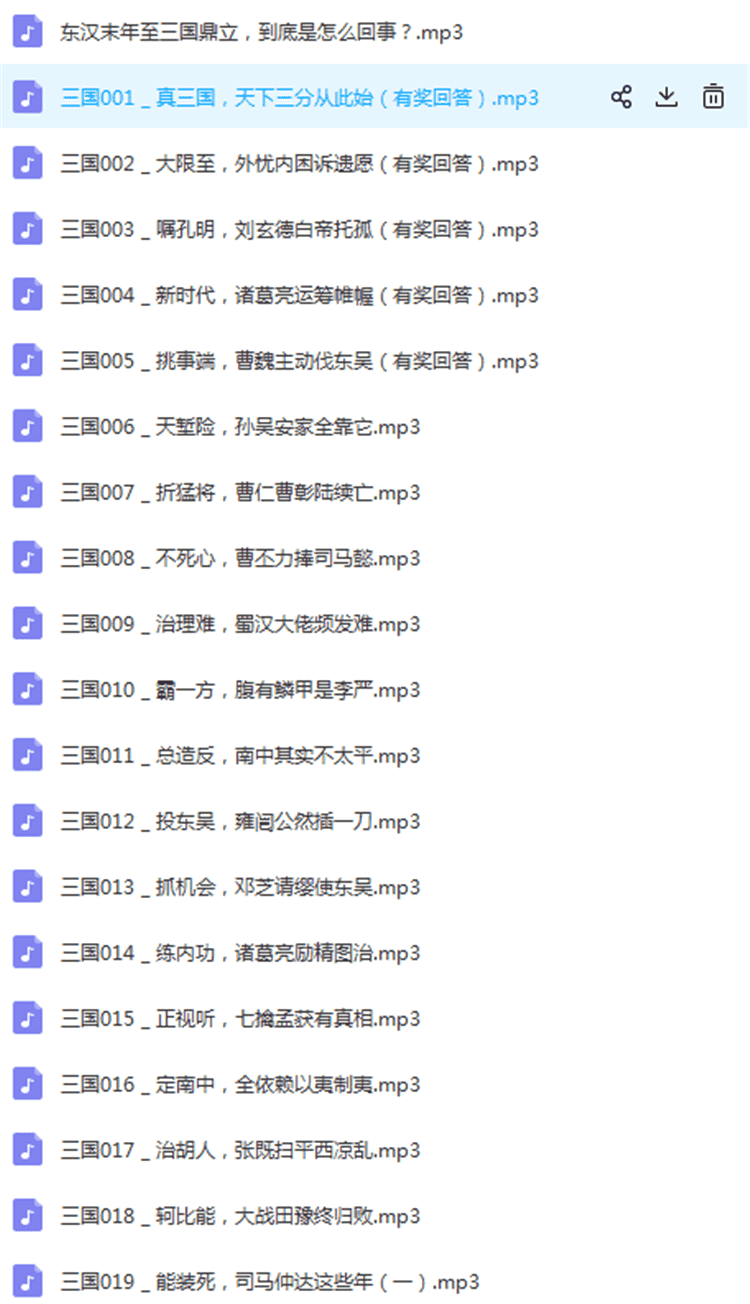Viewport: 750px width, 1304px height.
Task: Open 三国015 正视听 mp3
Action: [x=240, y=1019]
